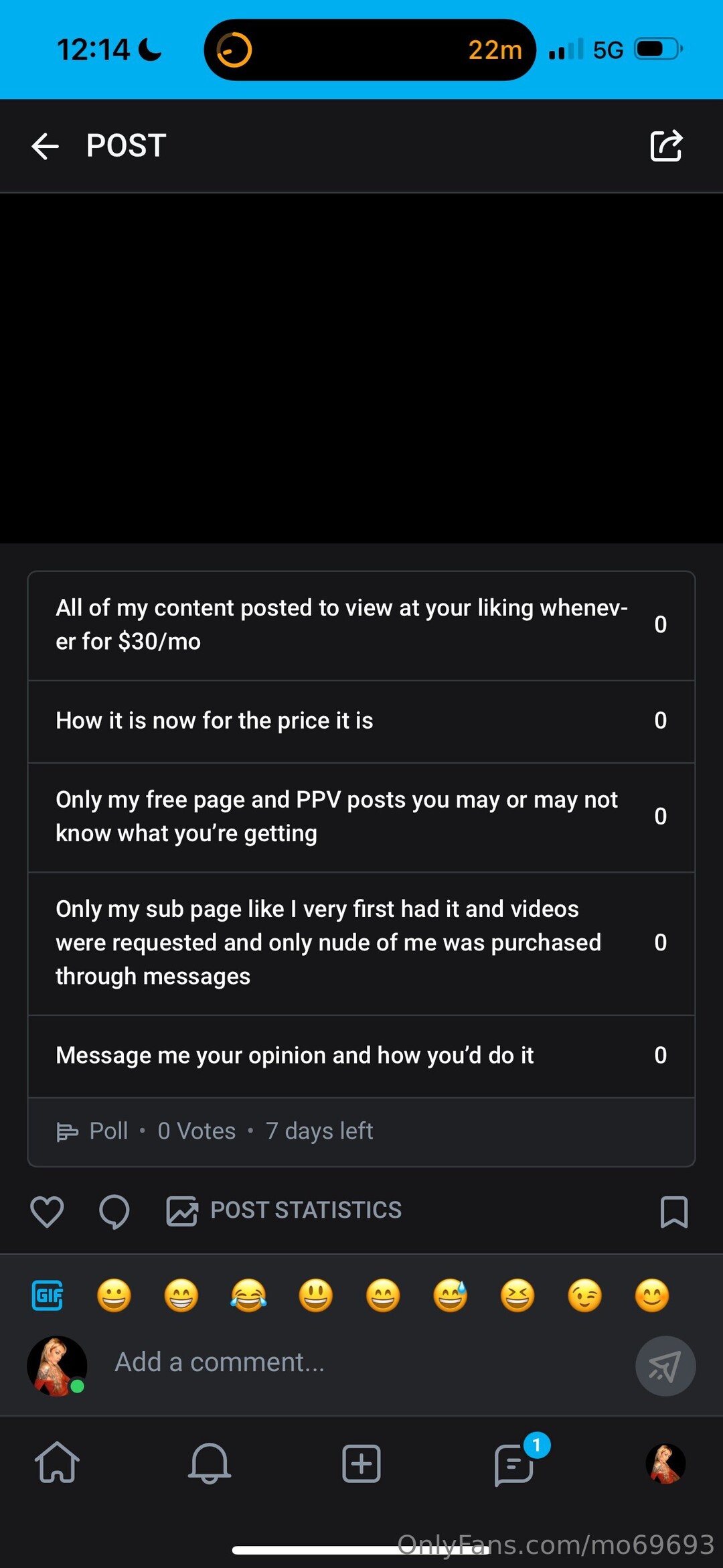Bookmark this post
The height and width of the screenshot is (1568, 723).
[x=673, y=1211]
